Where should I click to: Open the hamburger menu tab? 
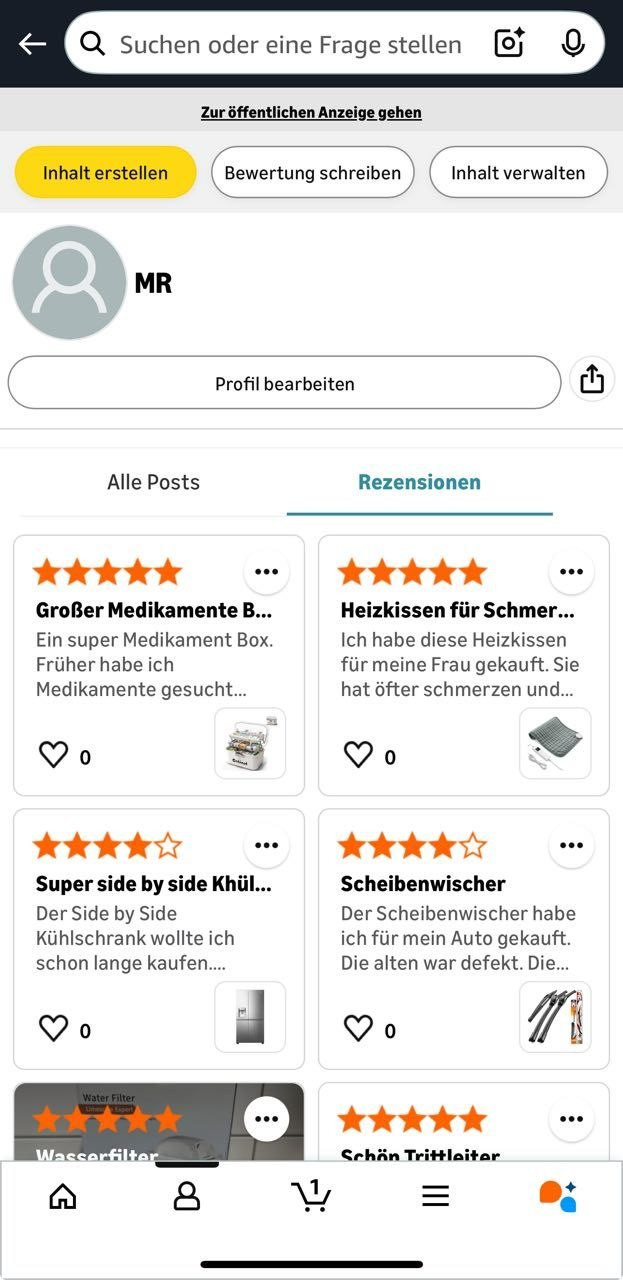(x=435, y=1195)
